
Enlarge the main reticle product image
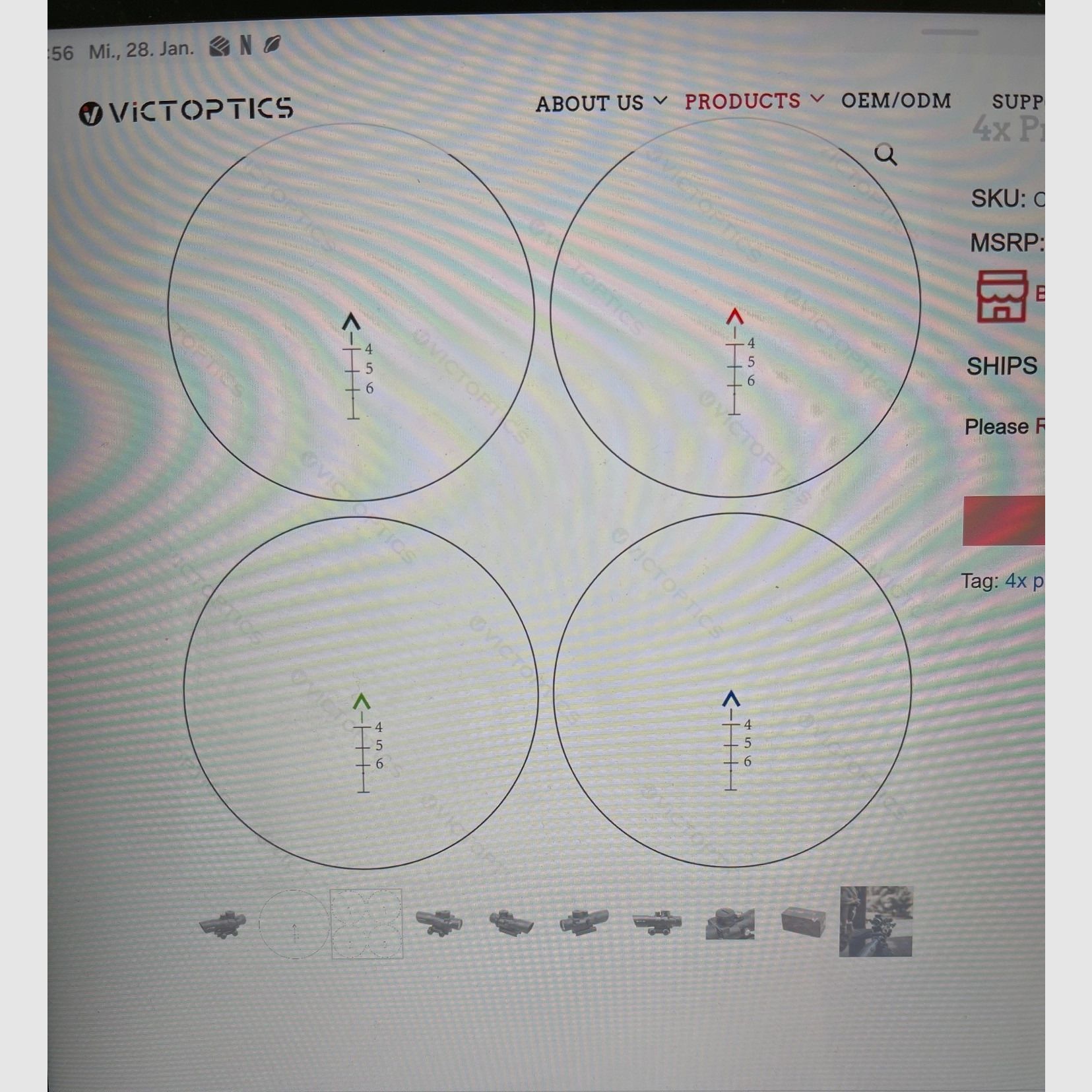[541, 495]
